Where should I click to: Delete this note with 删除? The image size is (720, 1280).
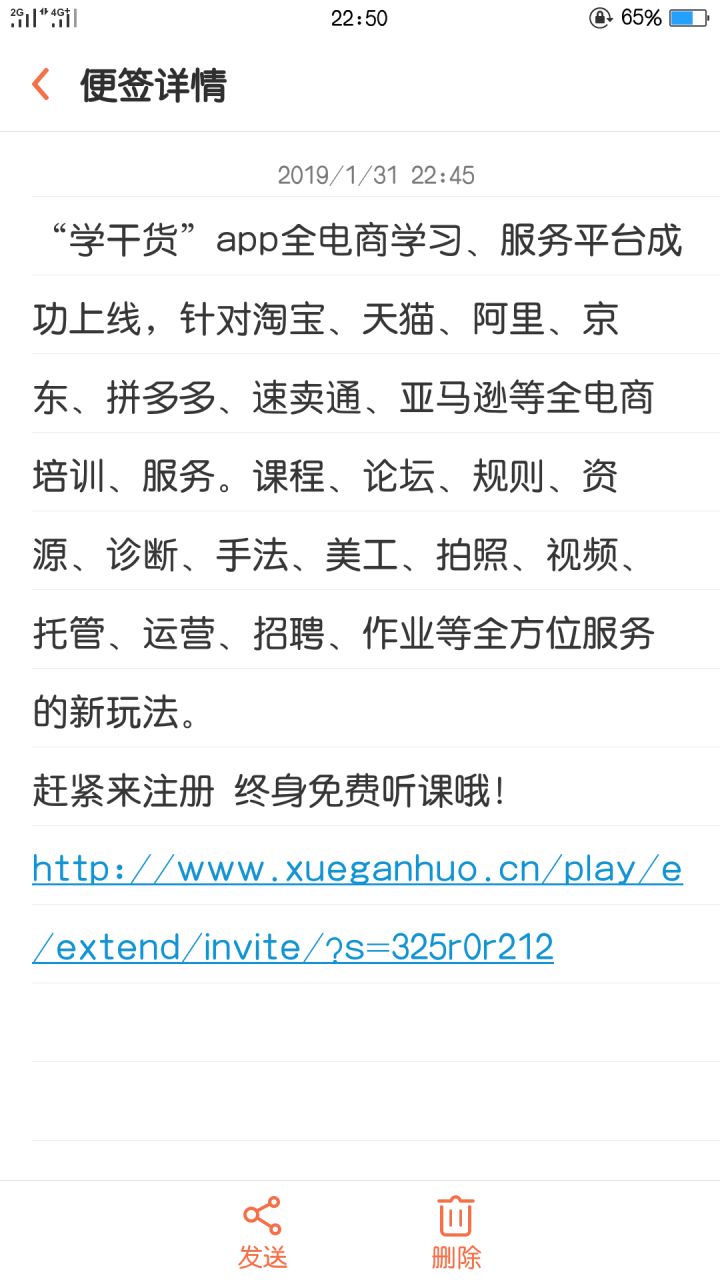pos(456,1232)
